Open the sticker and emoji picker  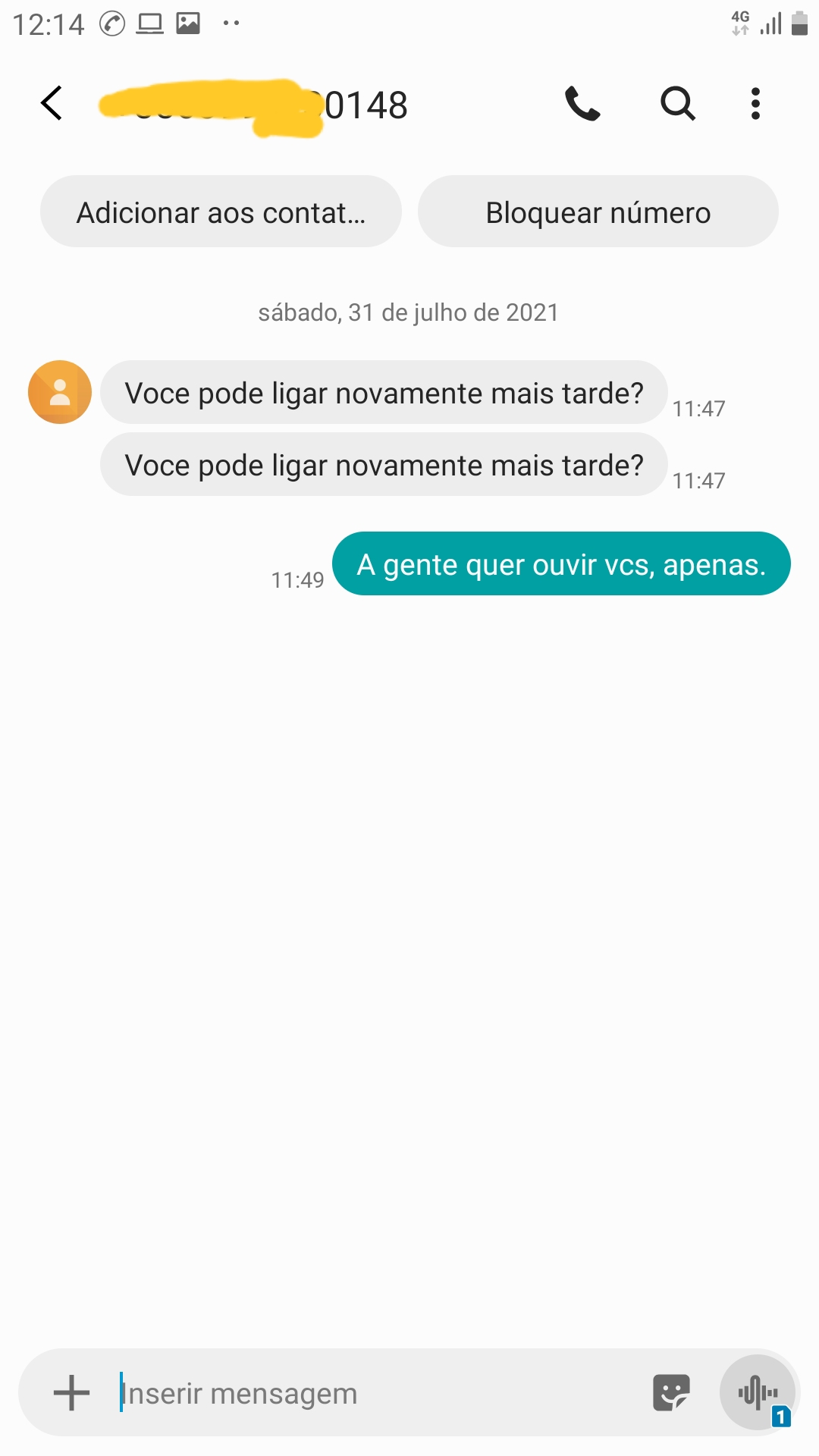click(671, 1393)
